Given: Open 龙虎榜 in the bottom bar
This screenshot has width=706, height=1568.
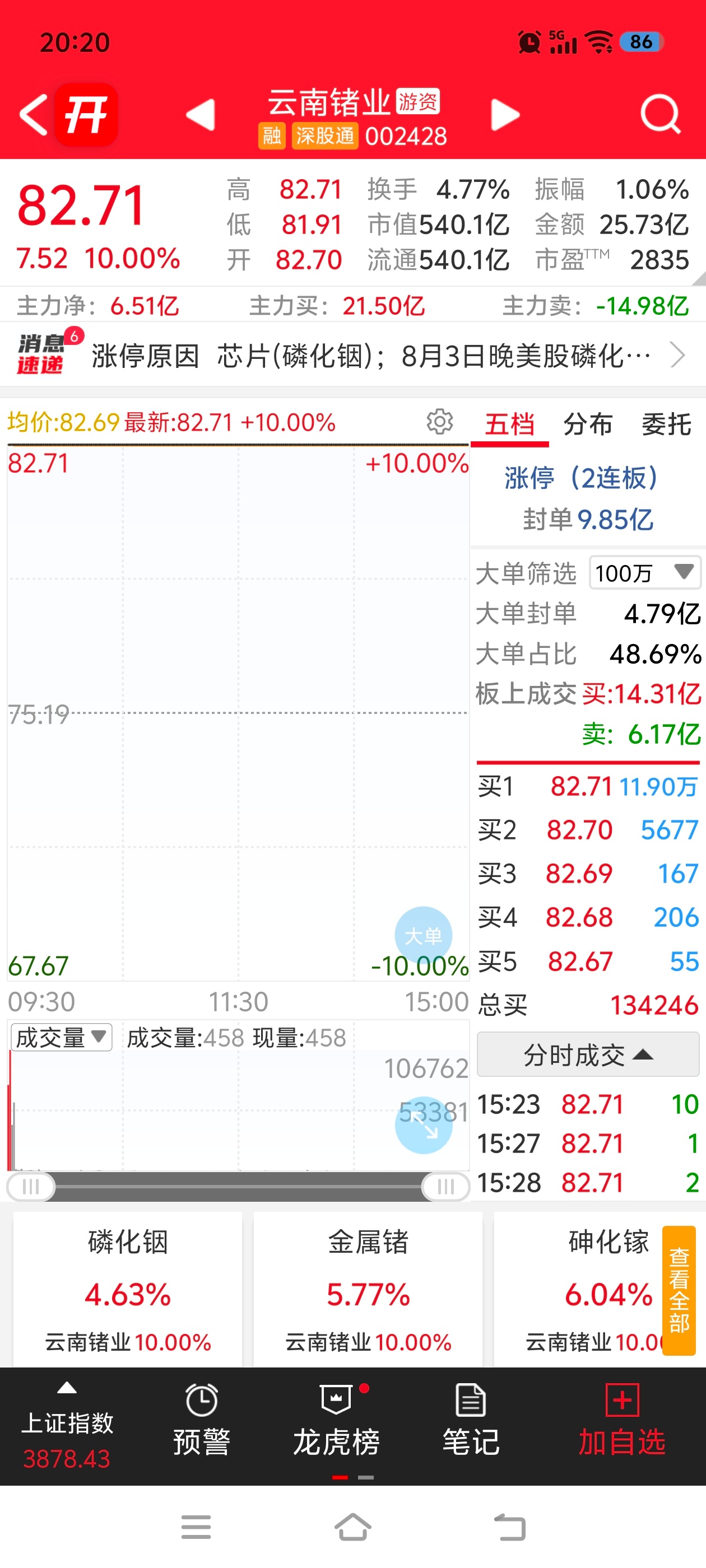Looking at the screenshot, I should point(336,1420).
